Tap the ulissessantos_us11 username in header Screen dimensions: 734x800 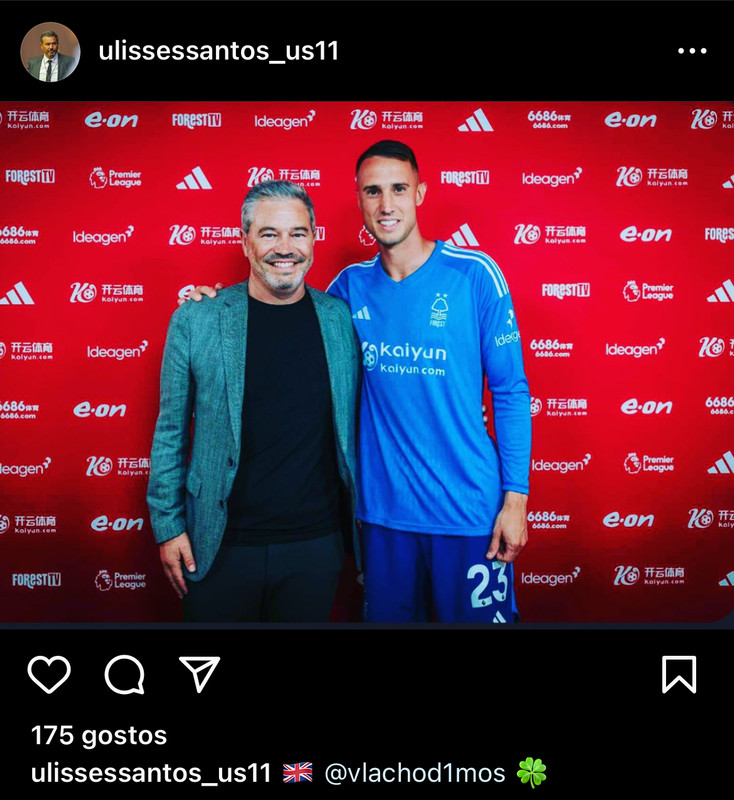pos(218,51)
